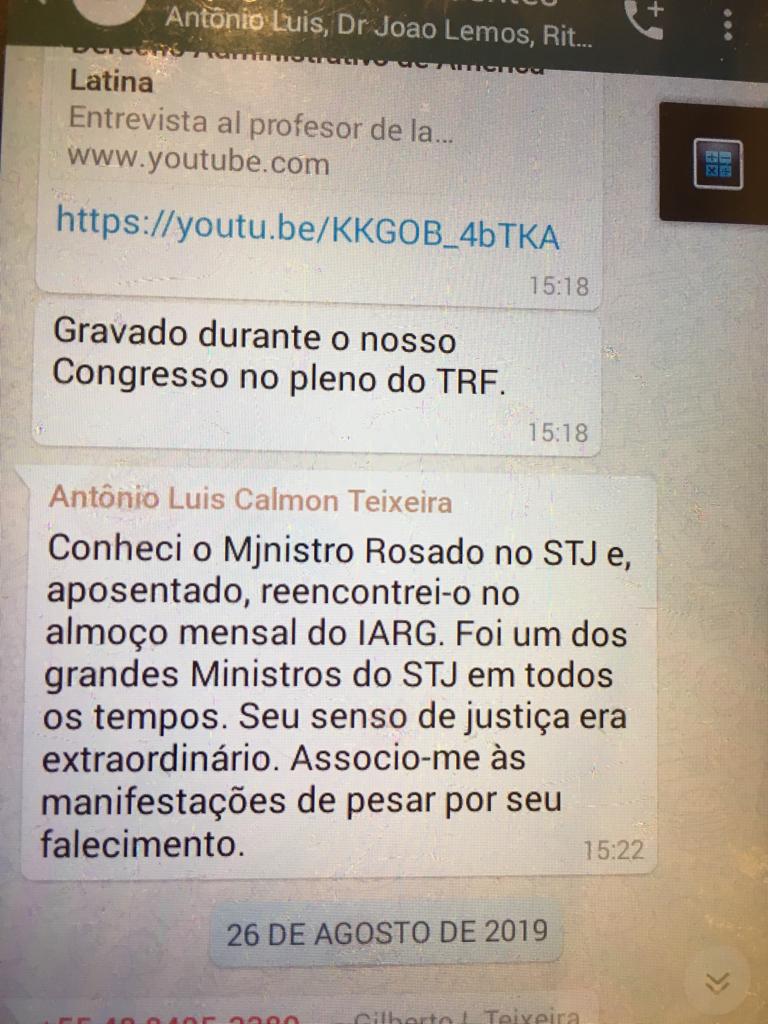Open the overflow menu

pos(729,22)
